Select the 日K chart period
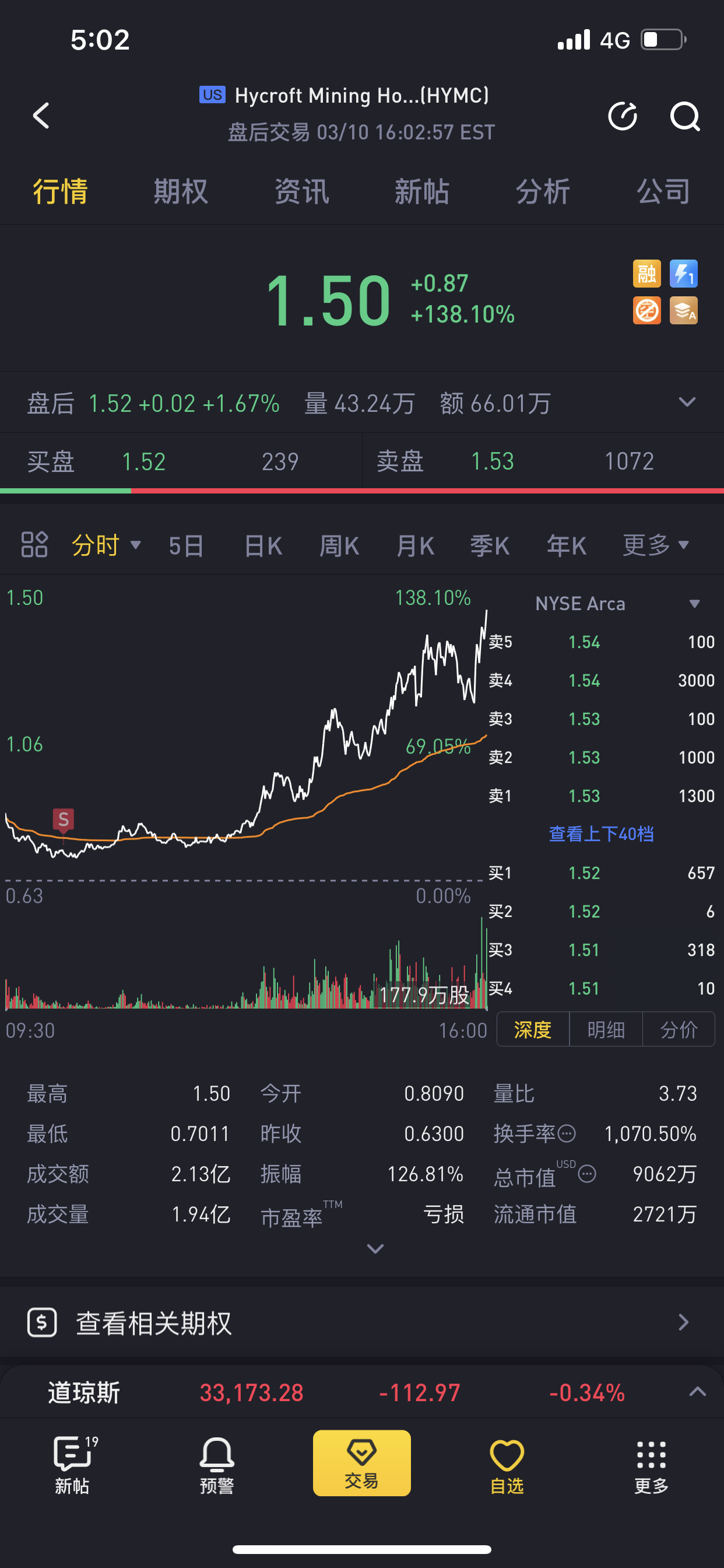Viewport: 724px width, 1568px height. (x=263, y=545)
